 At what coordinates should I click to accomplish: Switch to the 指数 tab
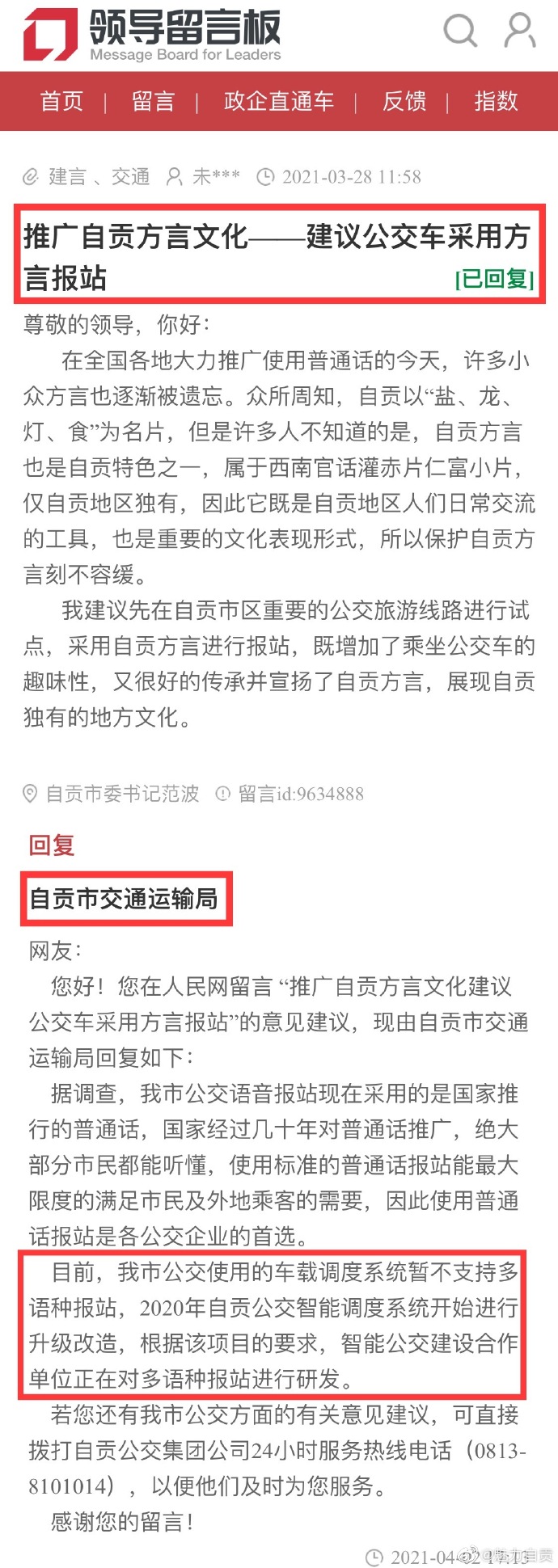[496, 101]
